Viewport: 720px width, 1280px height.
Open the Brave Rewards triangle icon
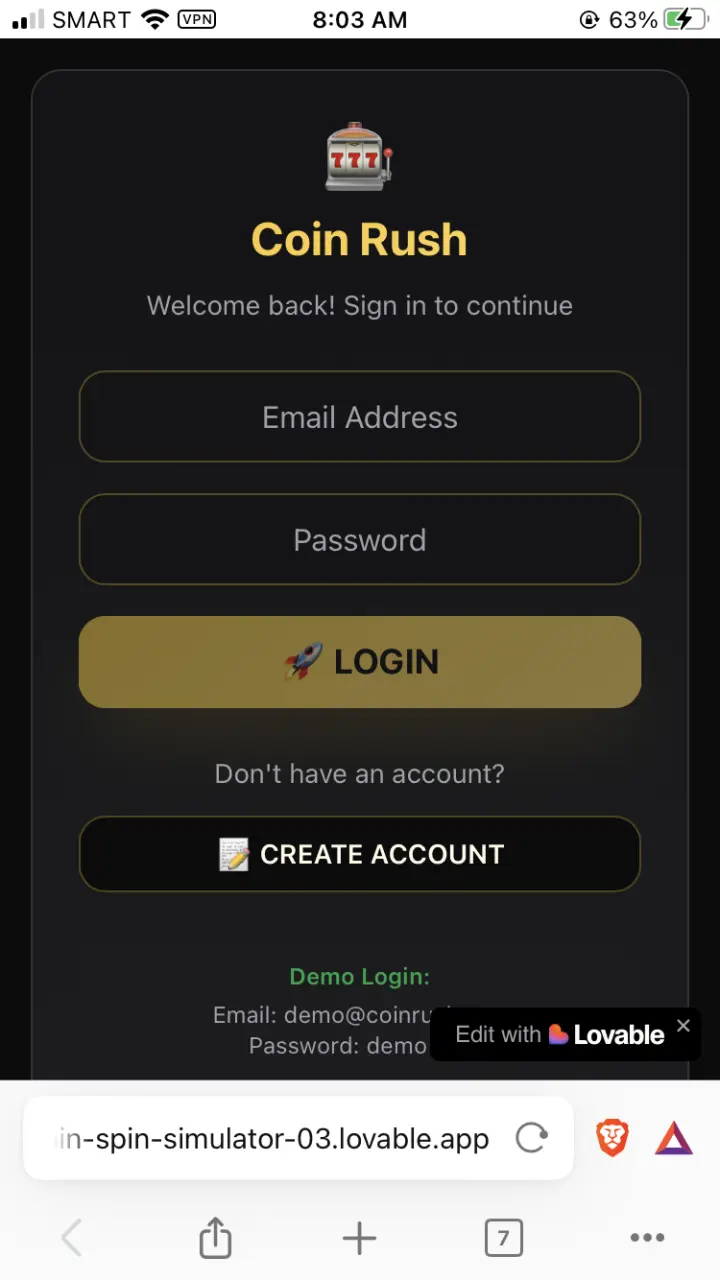[x=674, y=1138]
